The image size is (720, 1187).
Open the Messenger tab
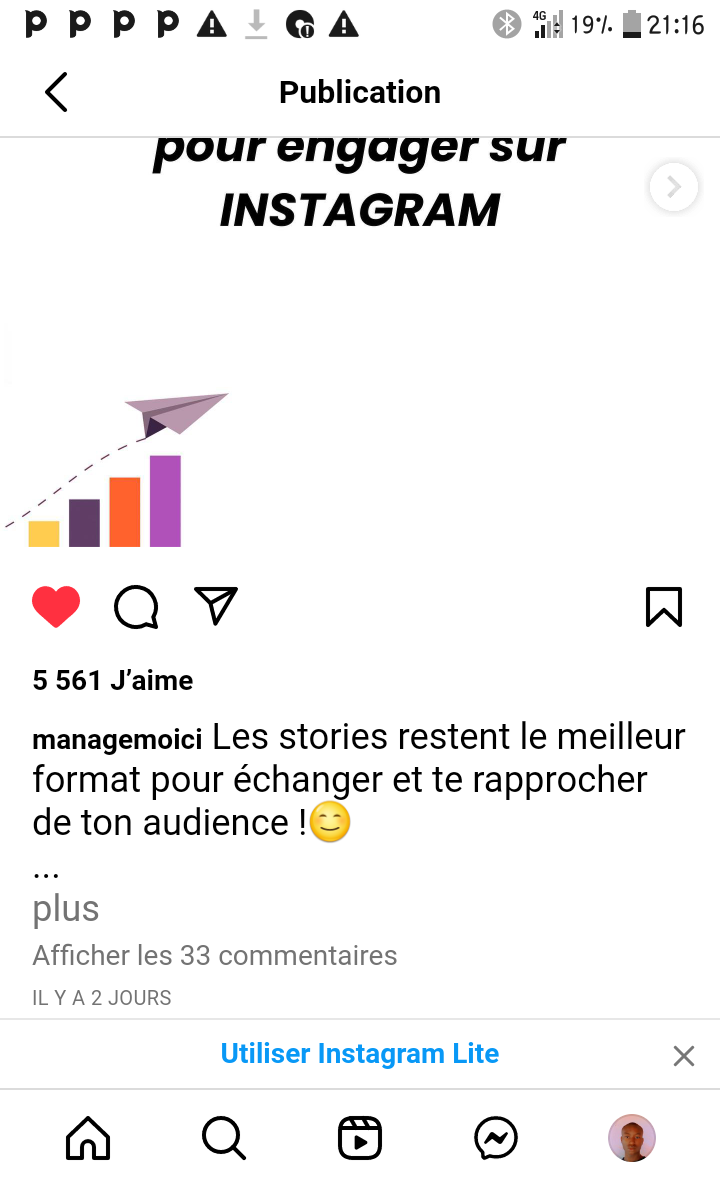(496, 1138)
